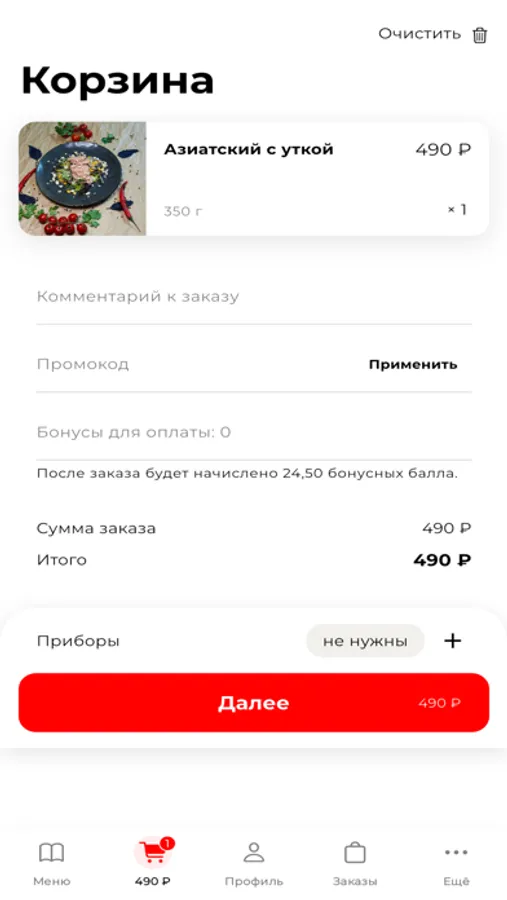The width and height of the screenshot is (507, 900).
Task: Open the Азиатский с уткой cart item
Action: point(253,179)
